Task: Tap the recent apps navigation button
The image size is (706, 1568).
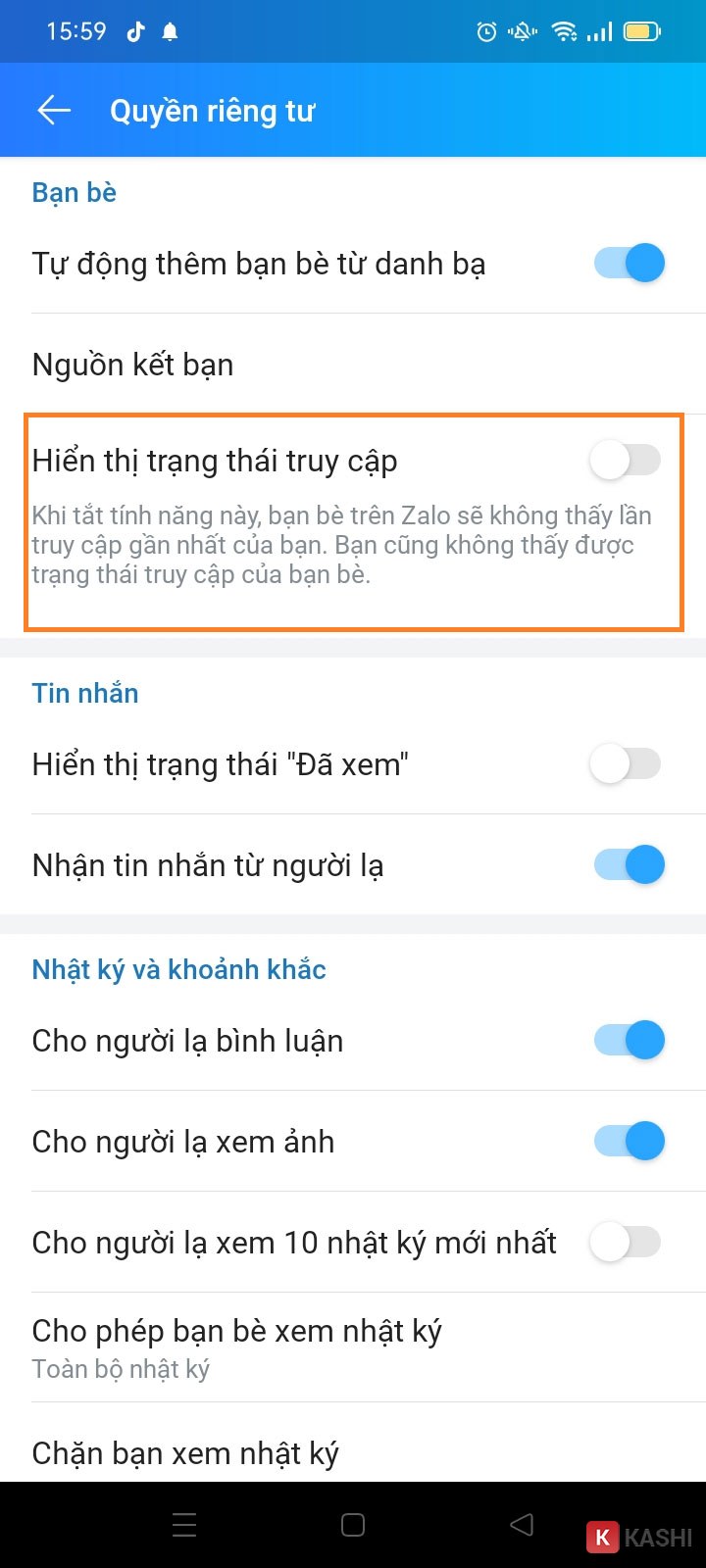Action: tap(183, 1525)
